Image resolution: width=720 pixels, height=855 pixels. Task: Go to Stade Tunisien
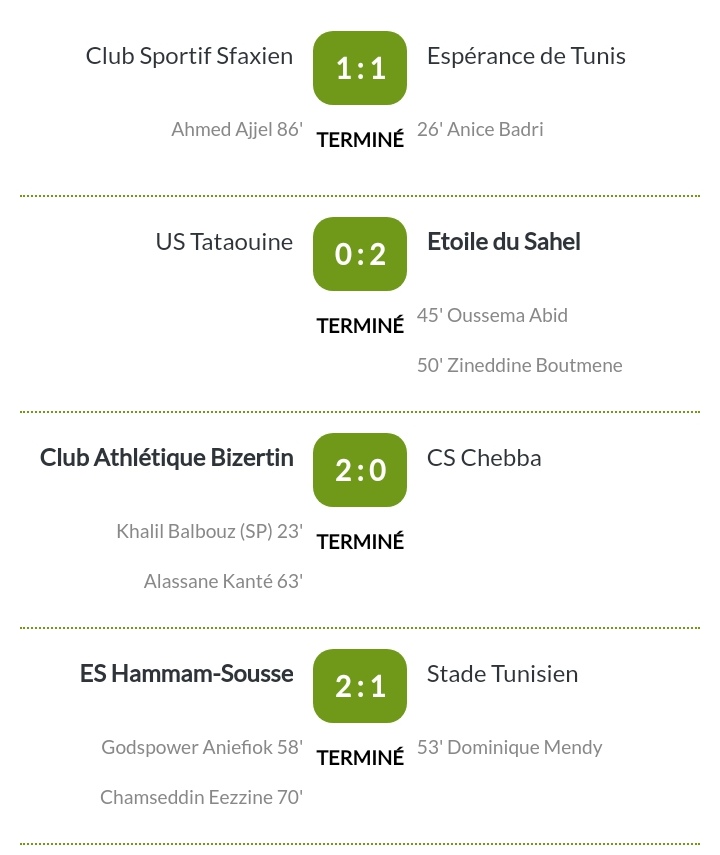pyautogui.click(x=502, y=674)
